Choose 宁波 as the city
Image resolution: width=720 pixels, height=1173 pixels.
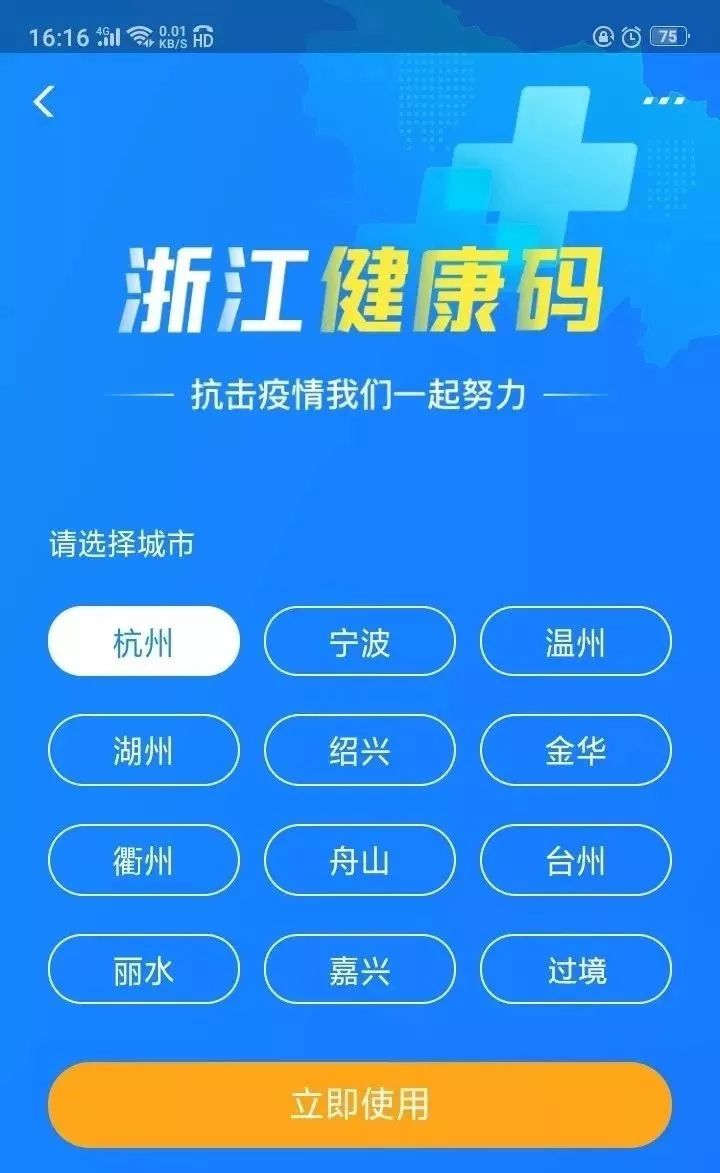coord(360,641)
